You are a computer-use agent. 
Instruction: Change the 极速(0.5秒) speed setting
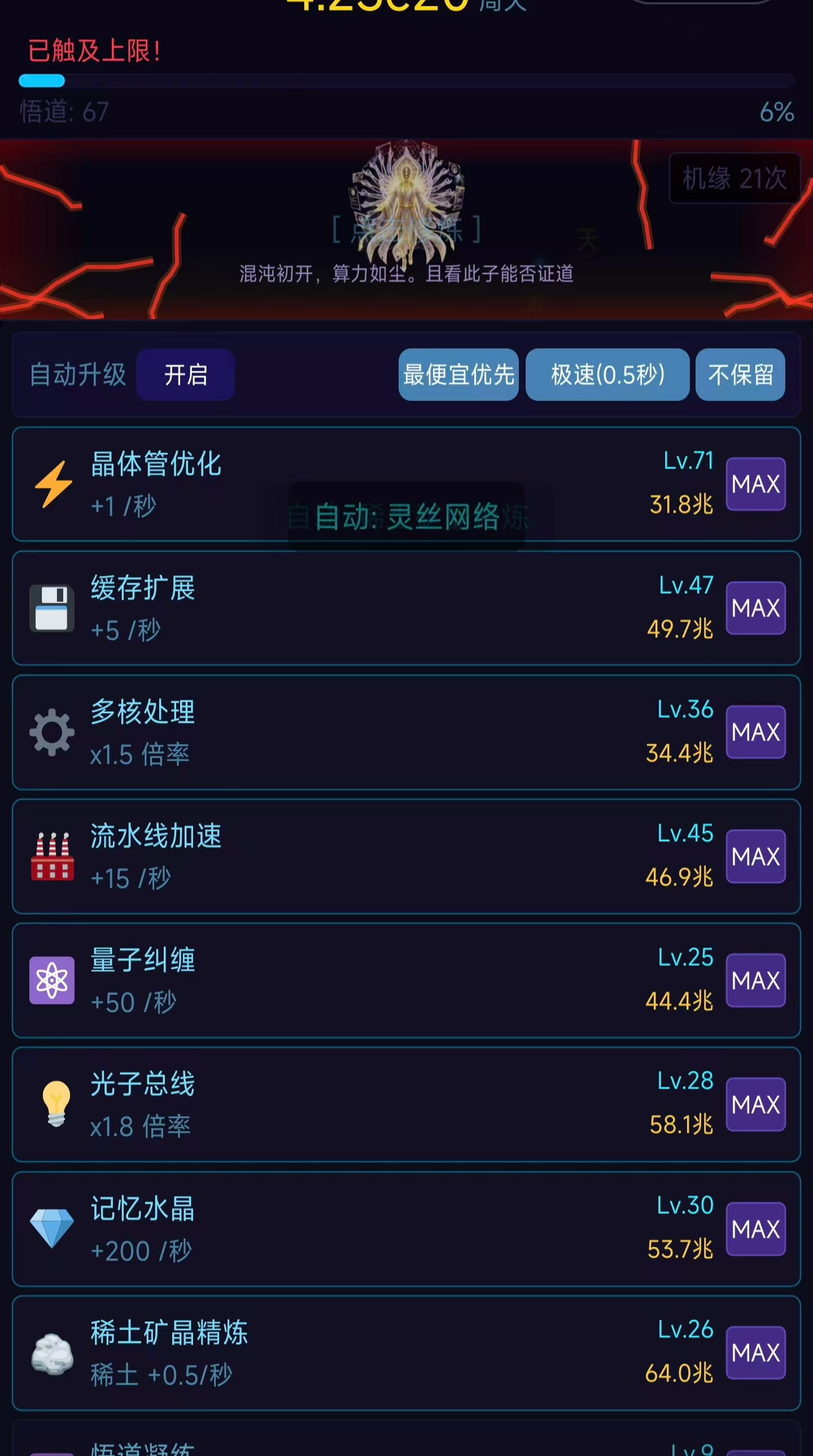(x=607, y=375)
